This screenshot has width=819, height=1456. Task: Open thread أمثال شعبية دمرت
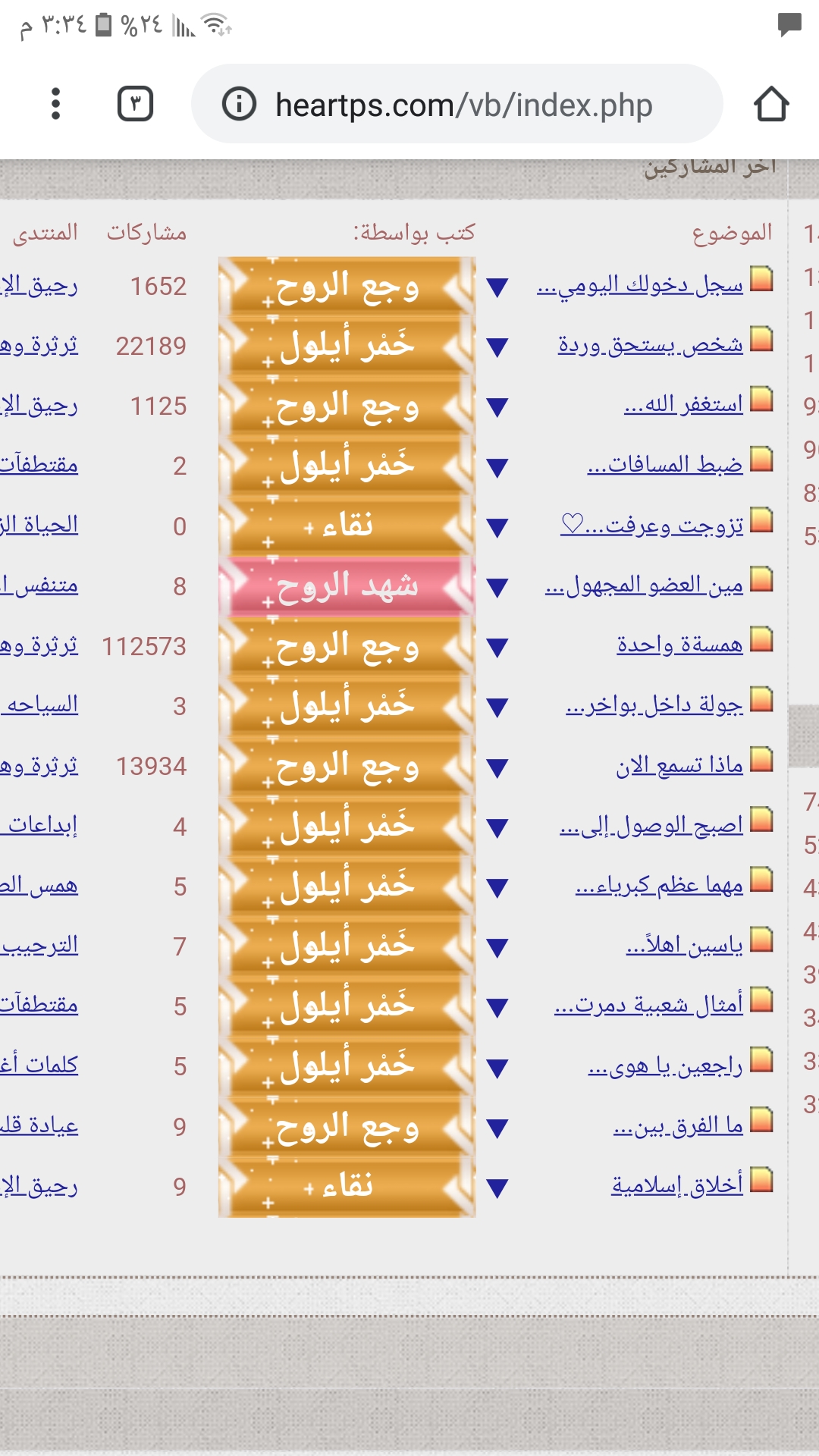point(648,1006)
